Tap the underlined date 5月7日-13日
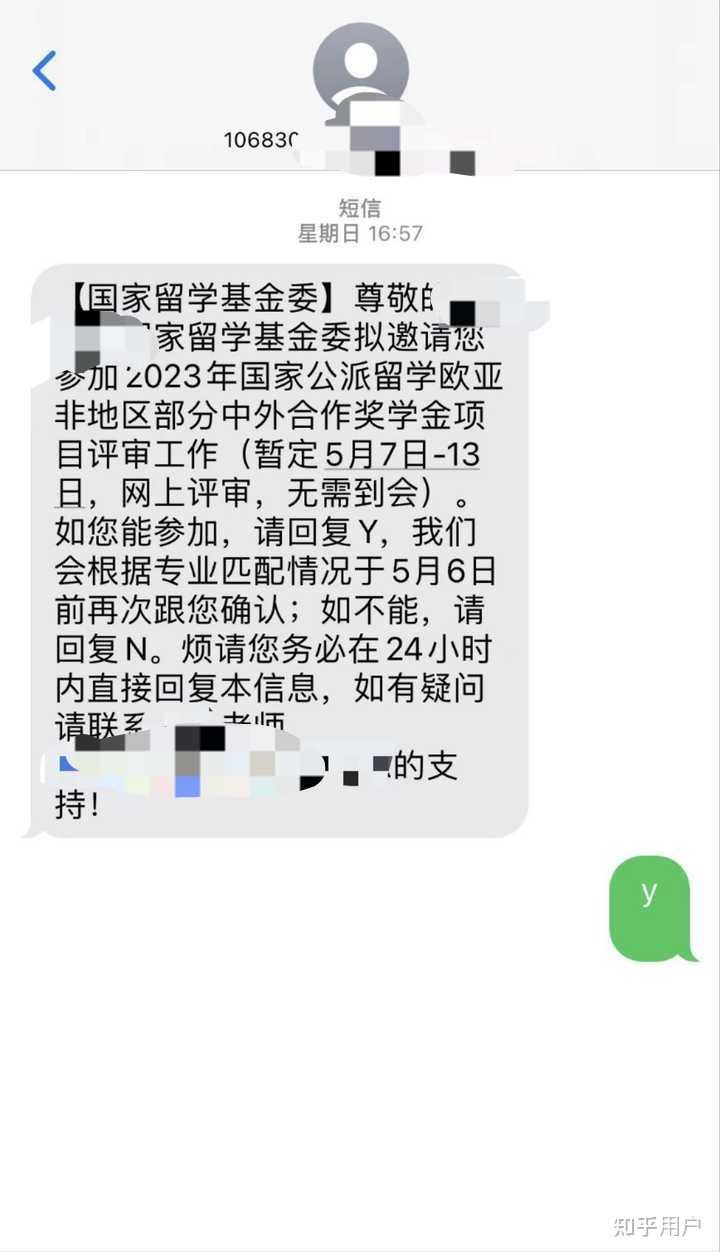720x1252 pixels. (403, 454)
